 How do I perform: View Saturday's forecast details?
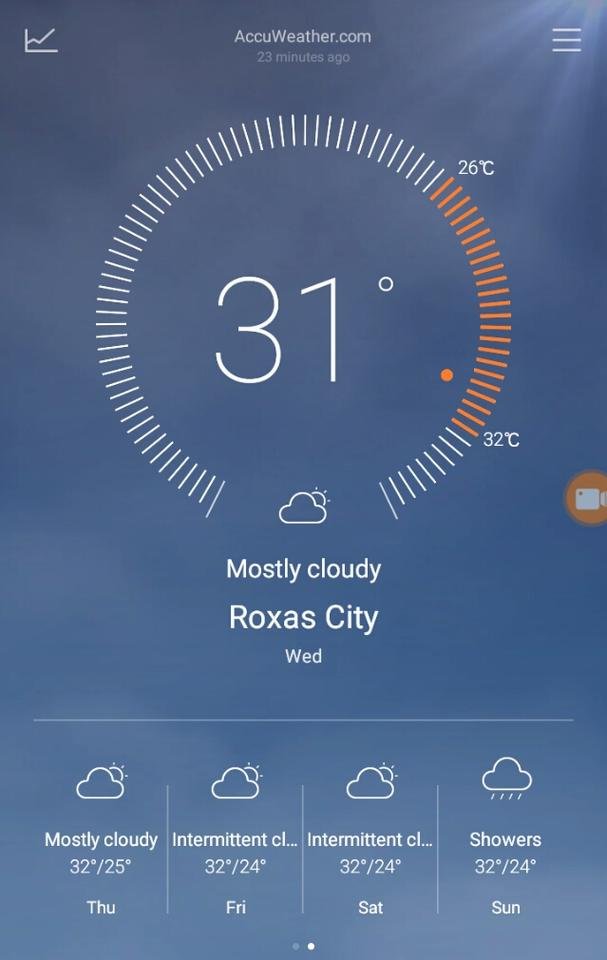(x=370, y=839)
